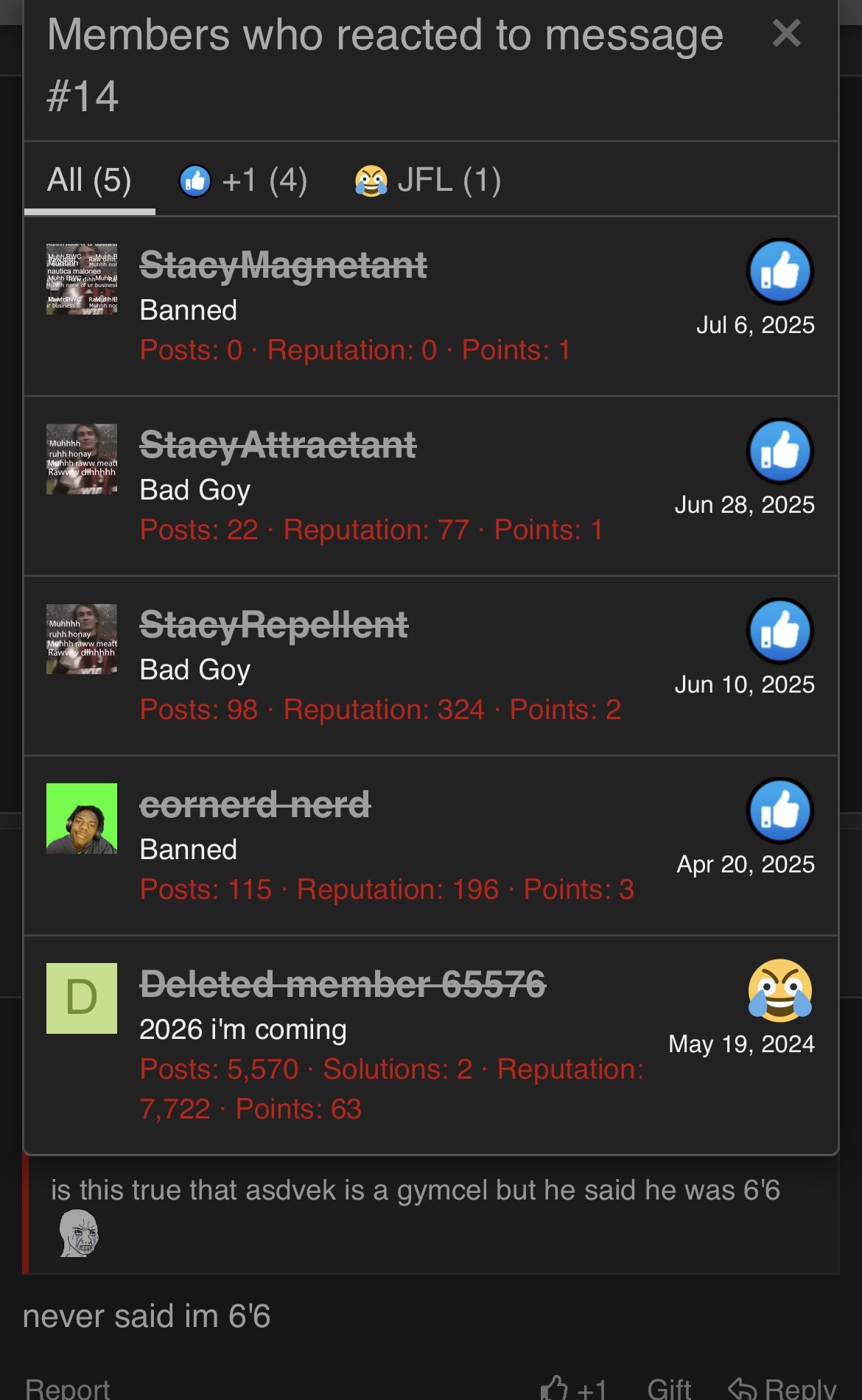Close the reactions dialog
Viewport: 862px width, 1400px height.
[786, 34]
